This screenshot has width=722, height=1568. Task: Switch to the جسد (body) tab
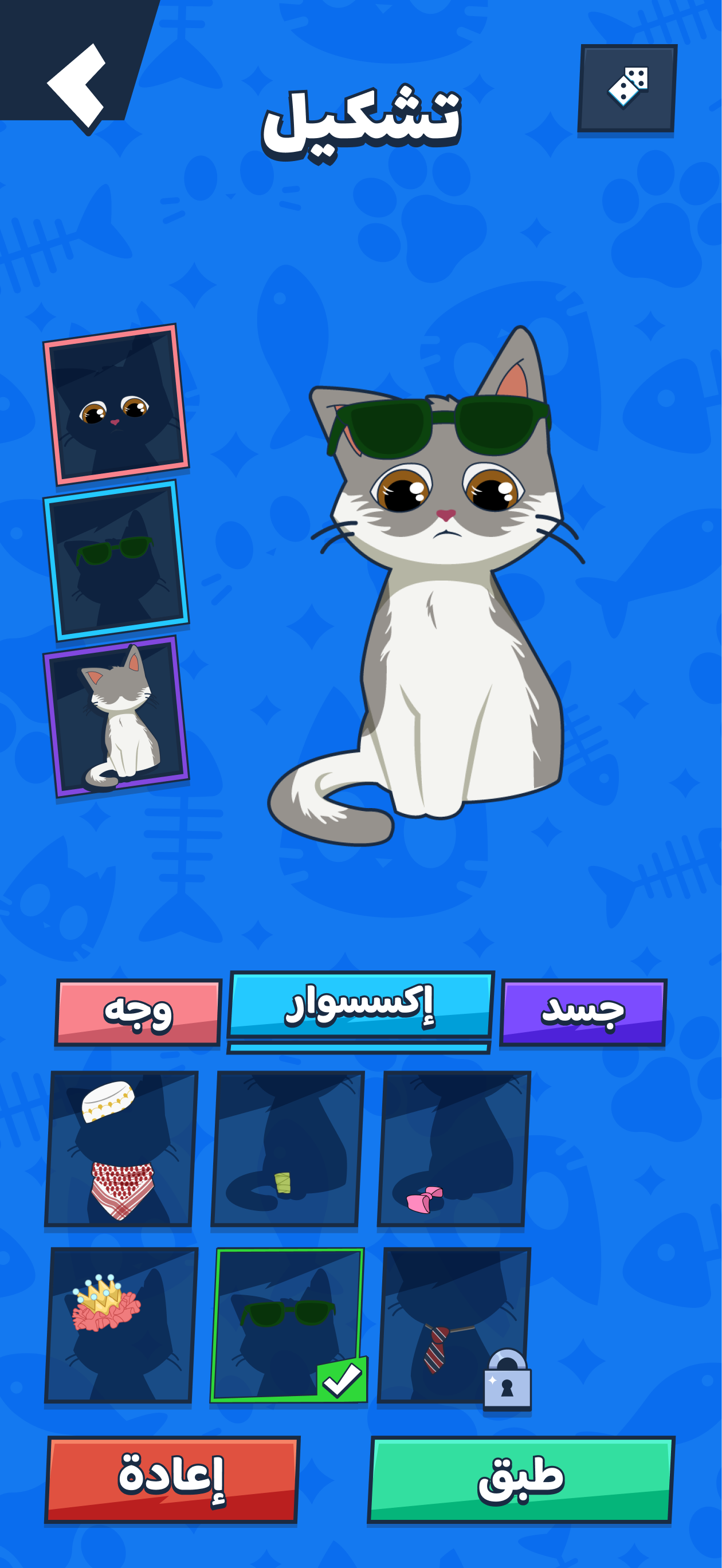tap(583, 1011)
